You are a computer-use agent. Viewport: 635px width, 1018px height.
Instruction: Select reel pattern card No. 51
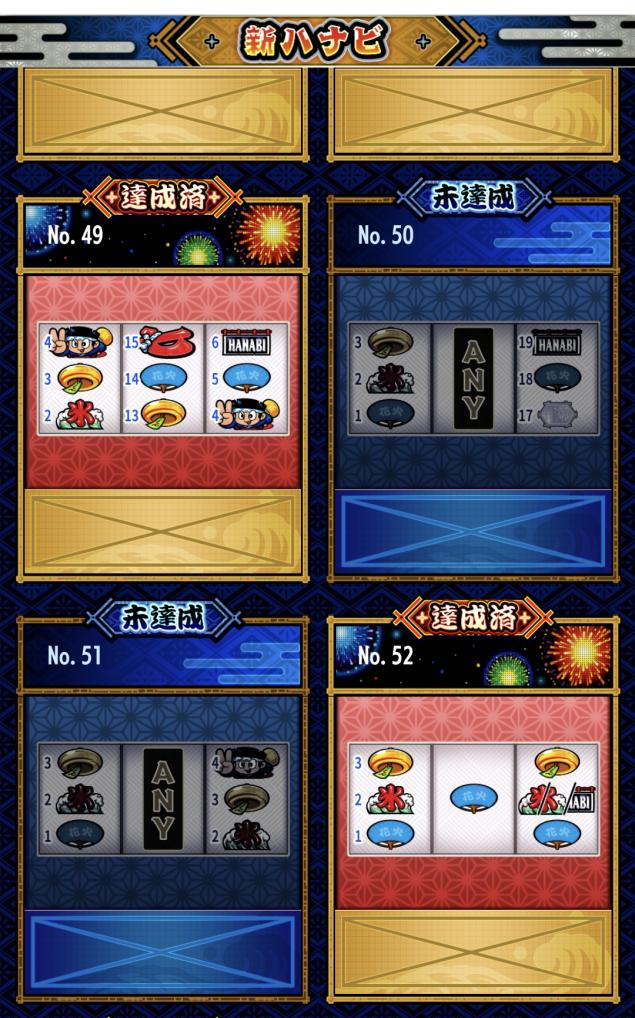point(162,798)
